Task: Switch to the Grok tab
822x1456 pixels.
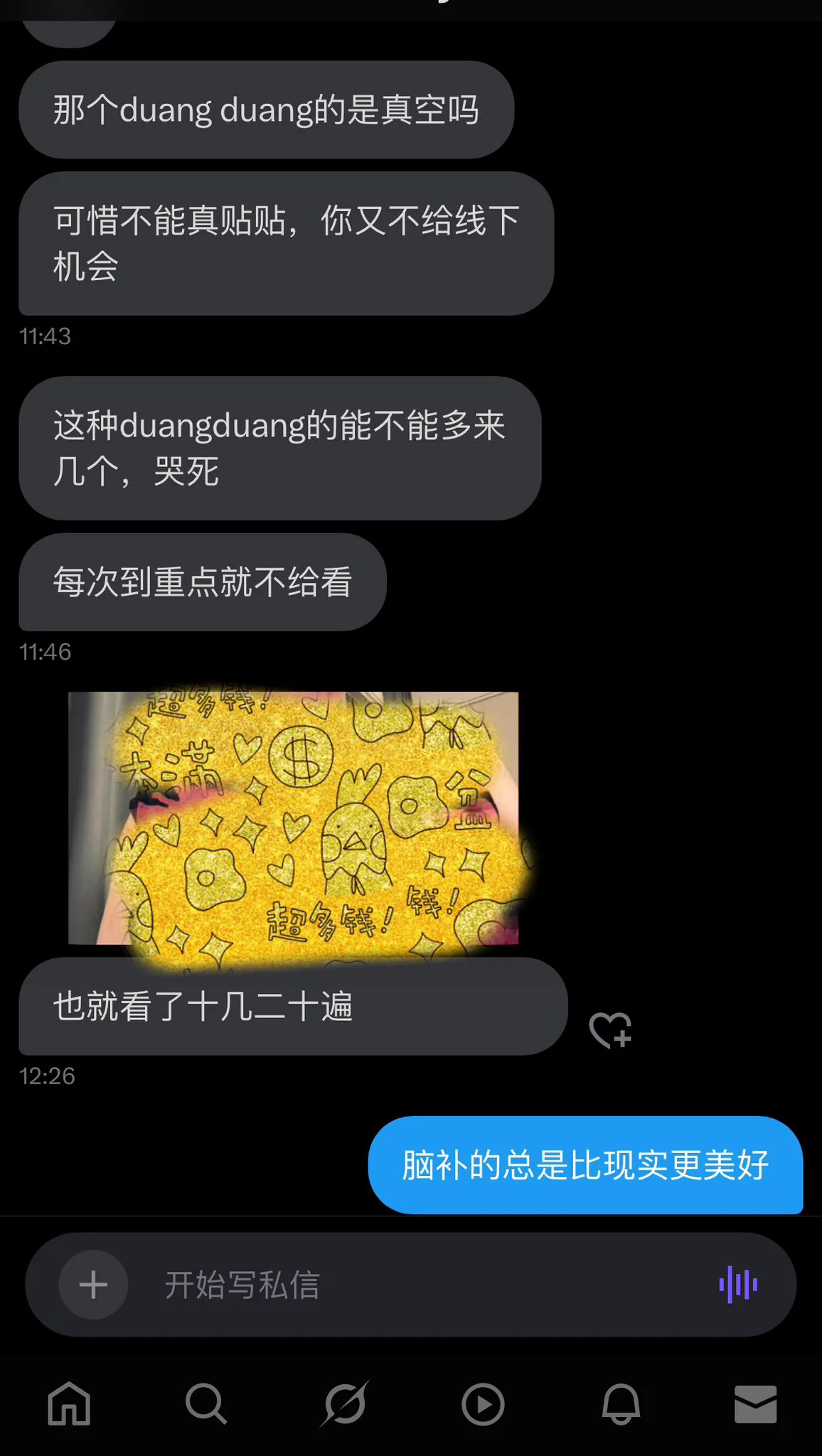Action: pyautogui.click(x=345, y=1404)
